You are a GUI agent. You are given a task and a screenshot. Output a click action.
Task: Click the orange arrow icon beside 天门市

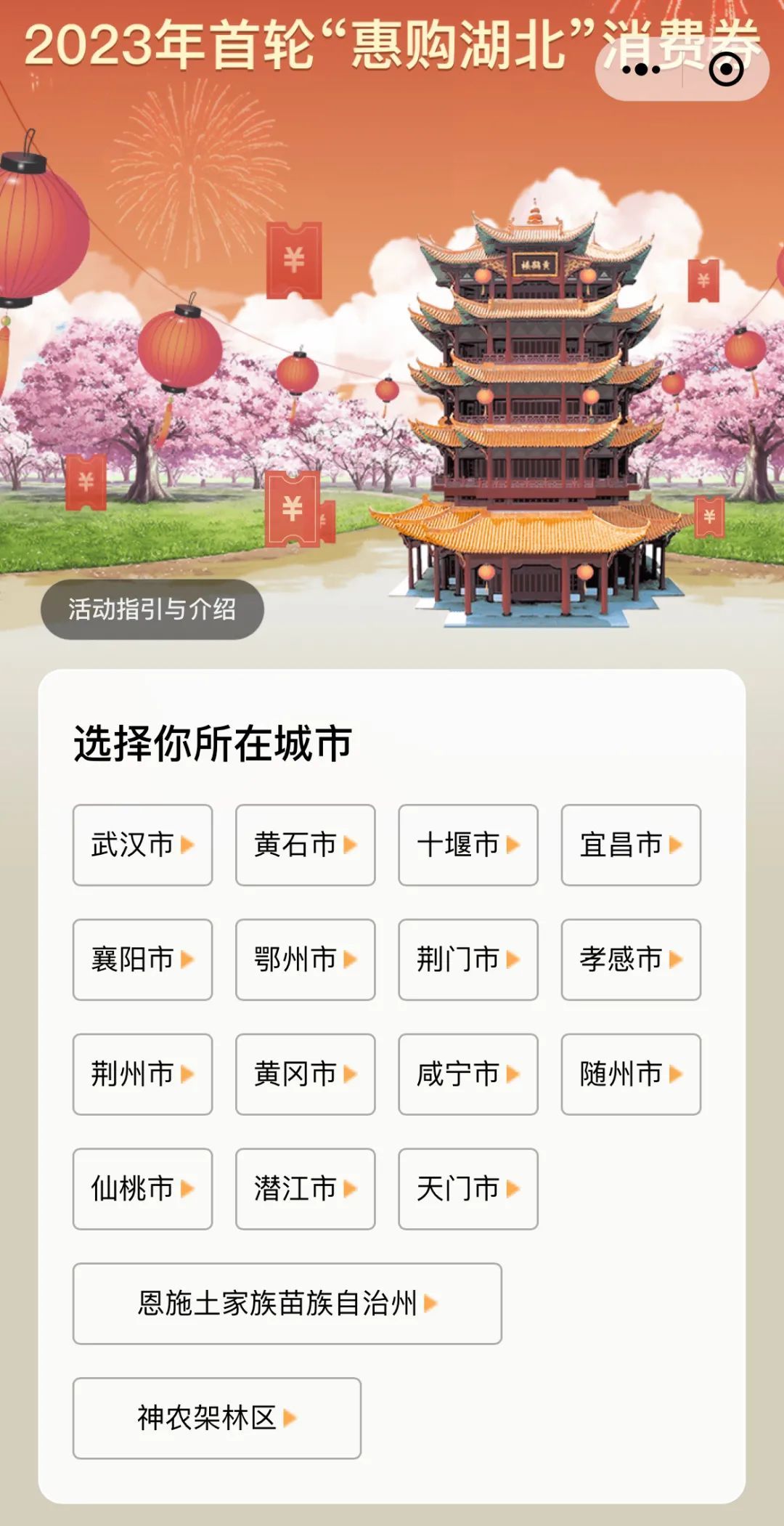[x=512, y=1190]
